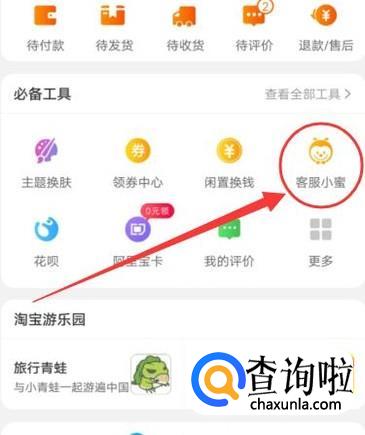
Task: Open 我的评价 my reviews
Action: (229, 242)
